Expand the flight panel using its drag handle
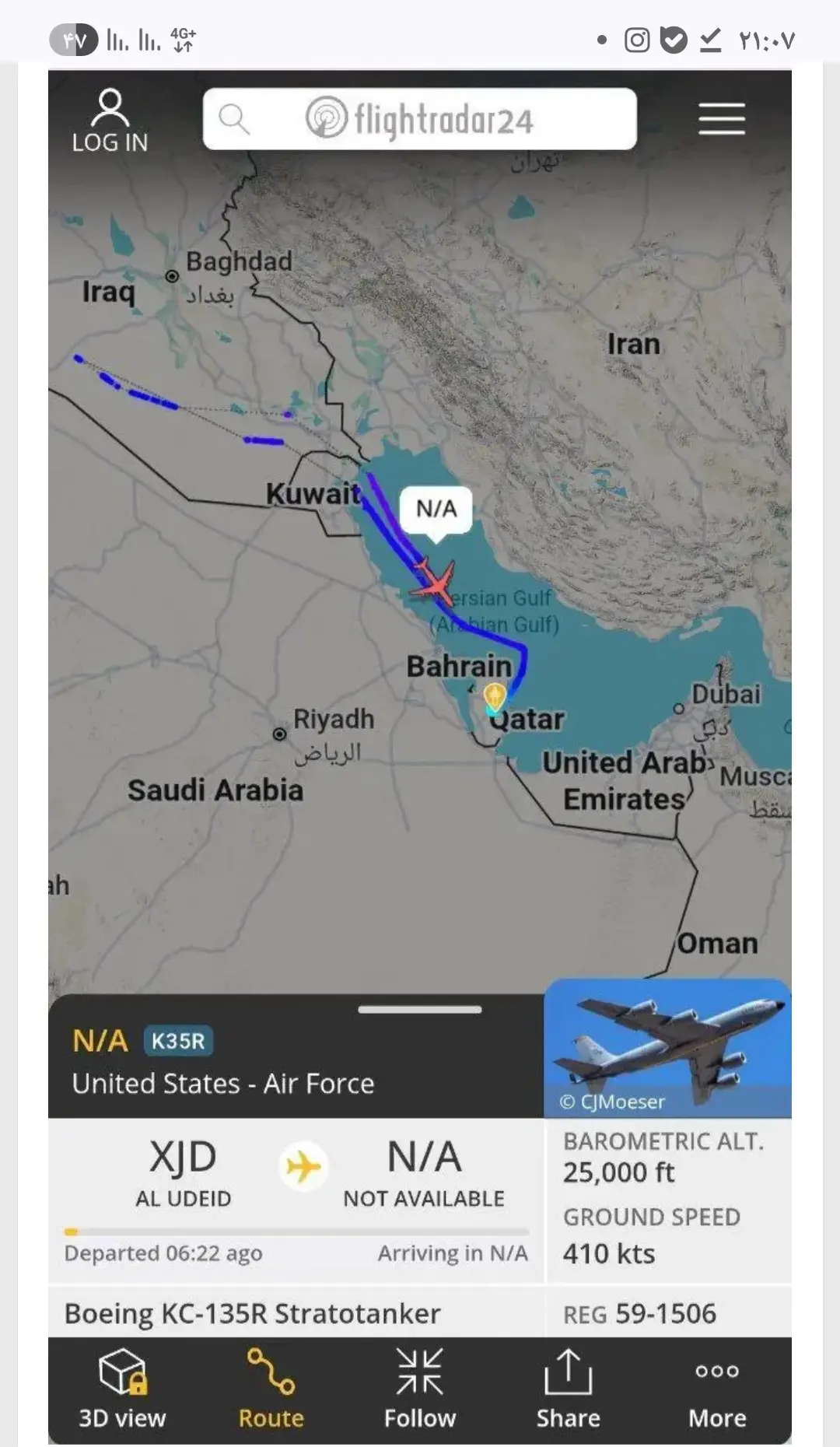The image size is (840, 1447). [x=419, y=1010]
